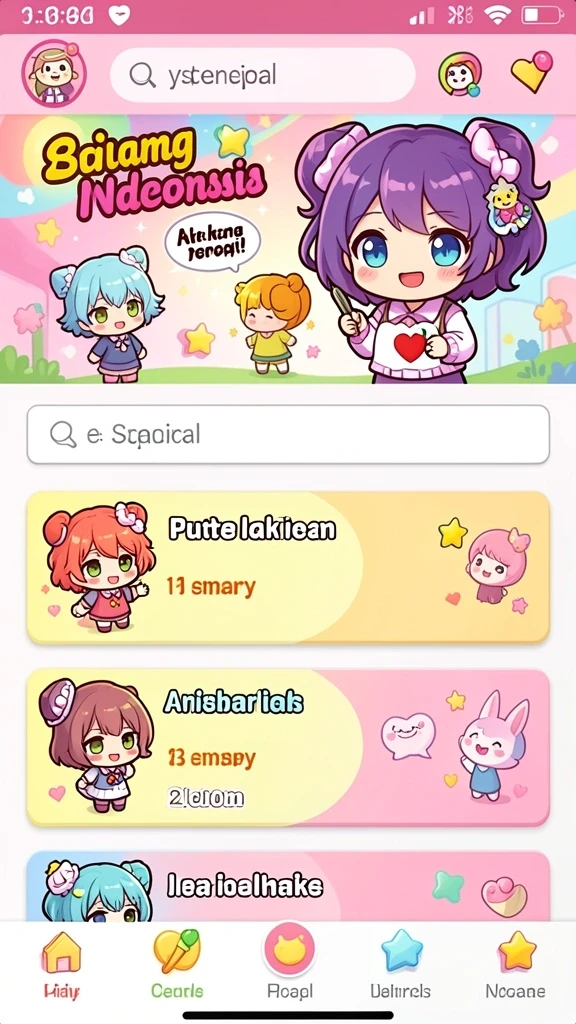Open the lea ioalhake card

(x=288, y=886)
